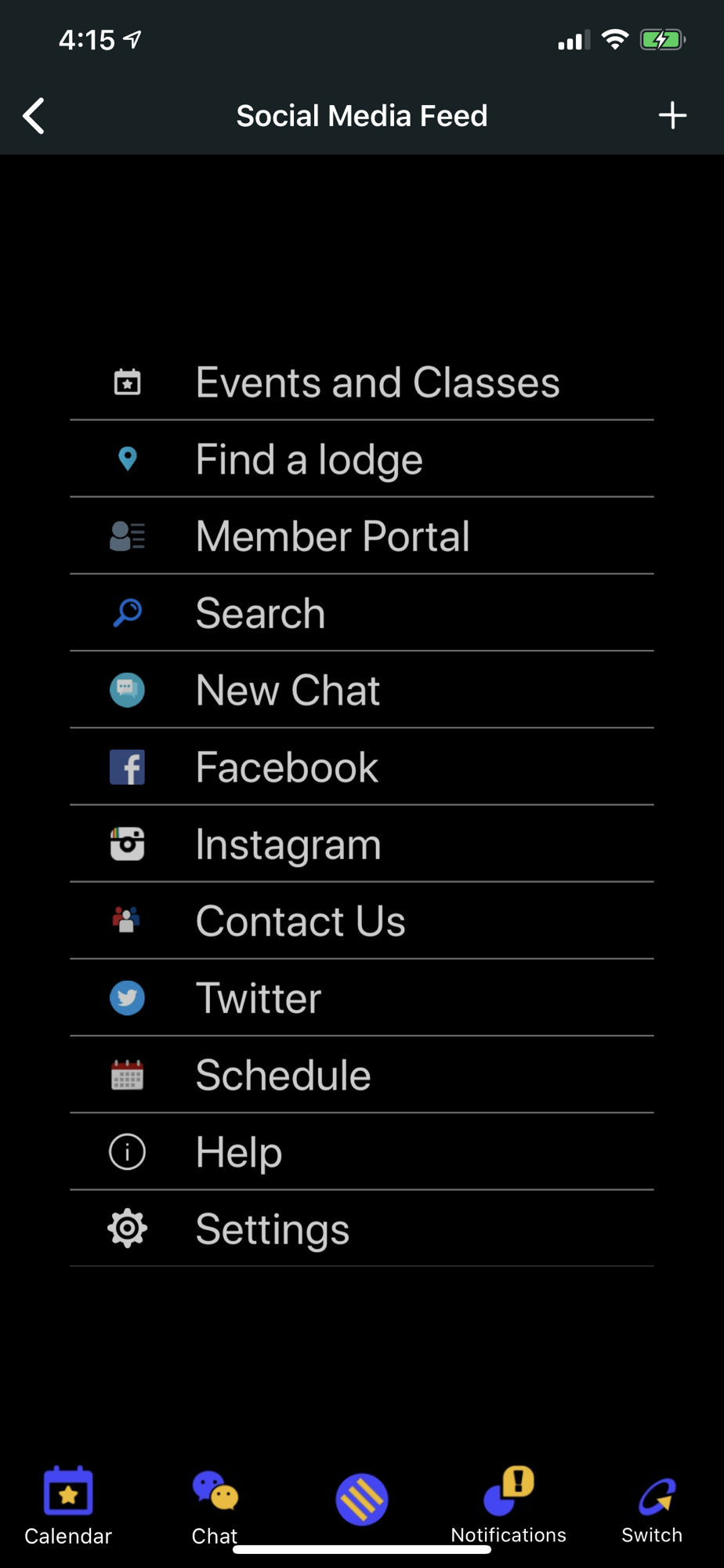724x1568 pixels.
Task: Open the Instagram row
Action: click(362, 844)
